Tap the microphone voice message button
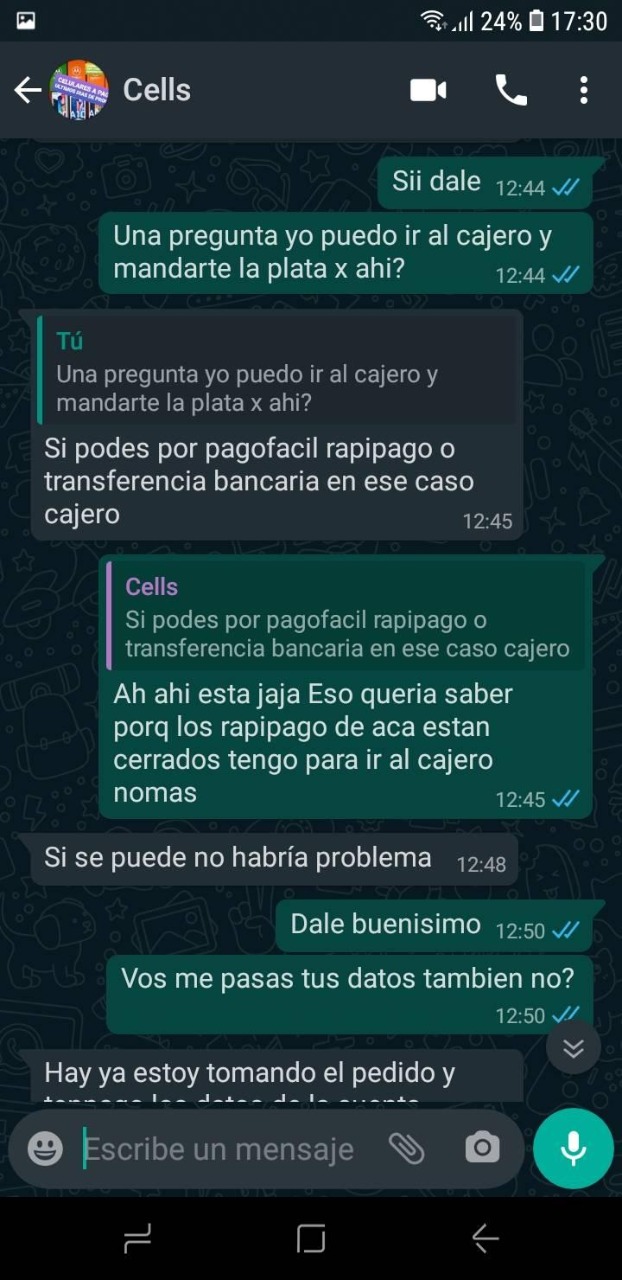622x1280 pixels. (573, 1149)
